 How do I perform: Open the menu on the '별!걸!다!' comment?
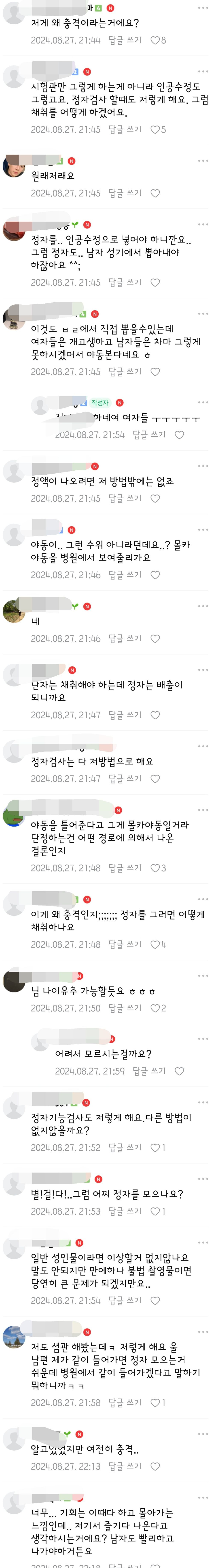point(203,1179)
